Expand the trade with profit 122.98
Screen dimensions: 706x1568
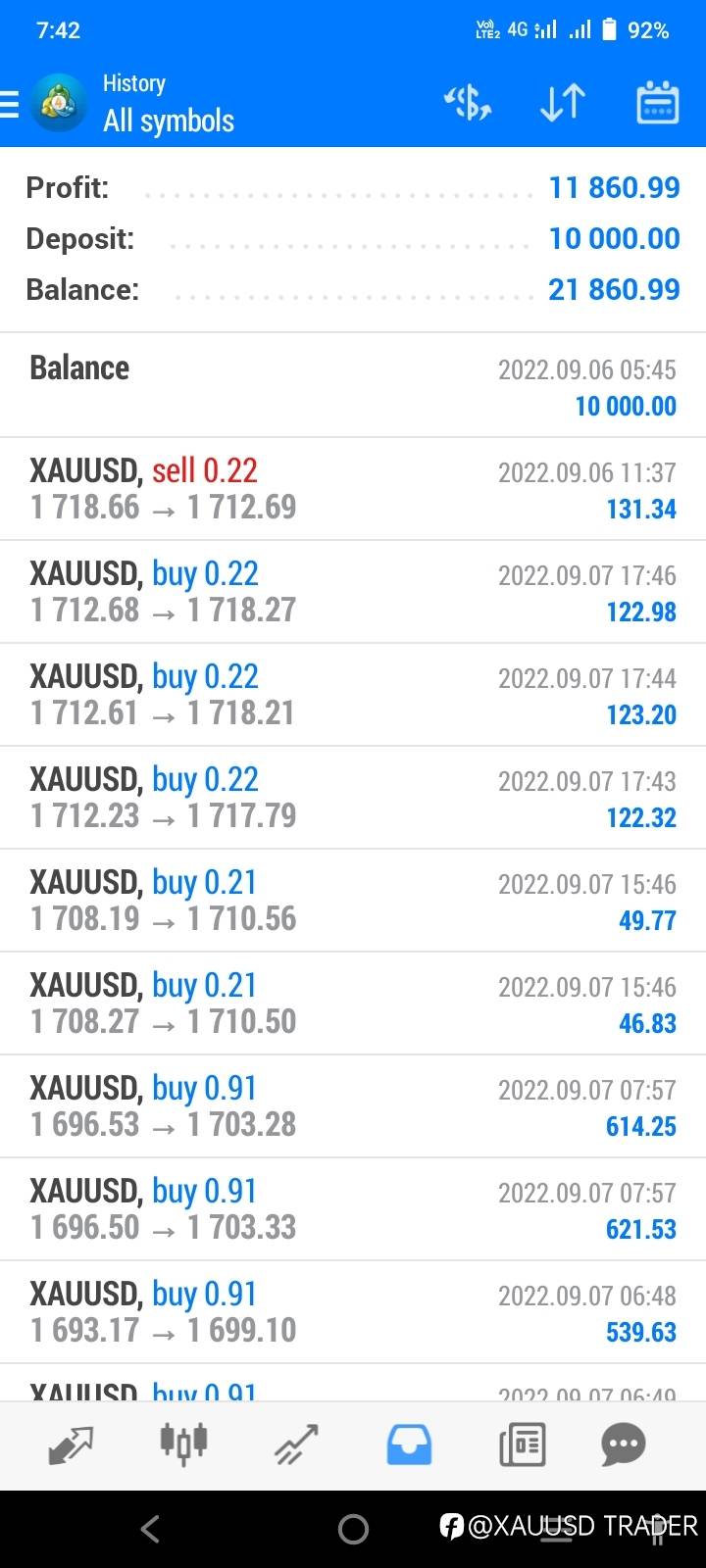click(x=353, y=592)
